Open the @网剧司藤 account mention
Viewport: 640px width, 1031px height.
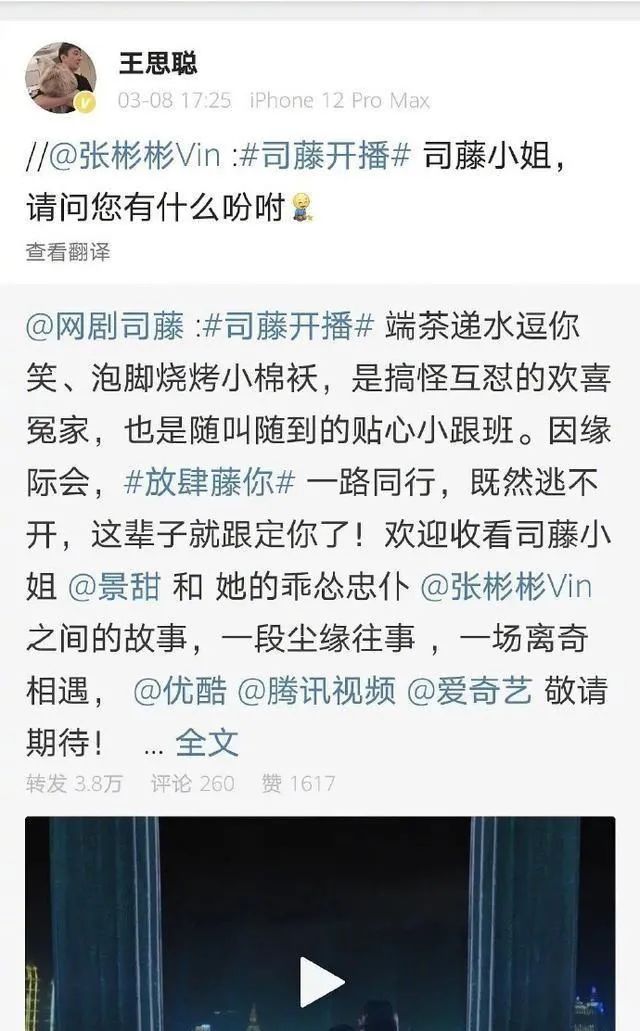pos(105,325)
